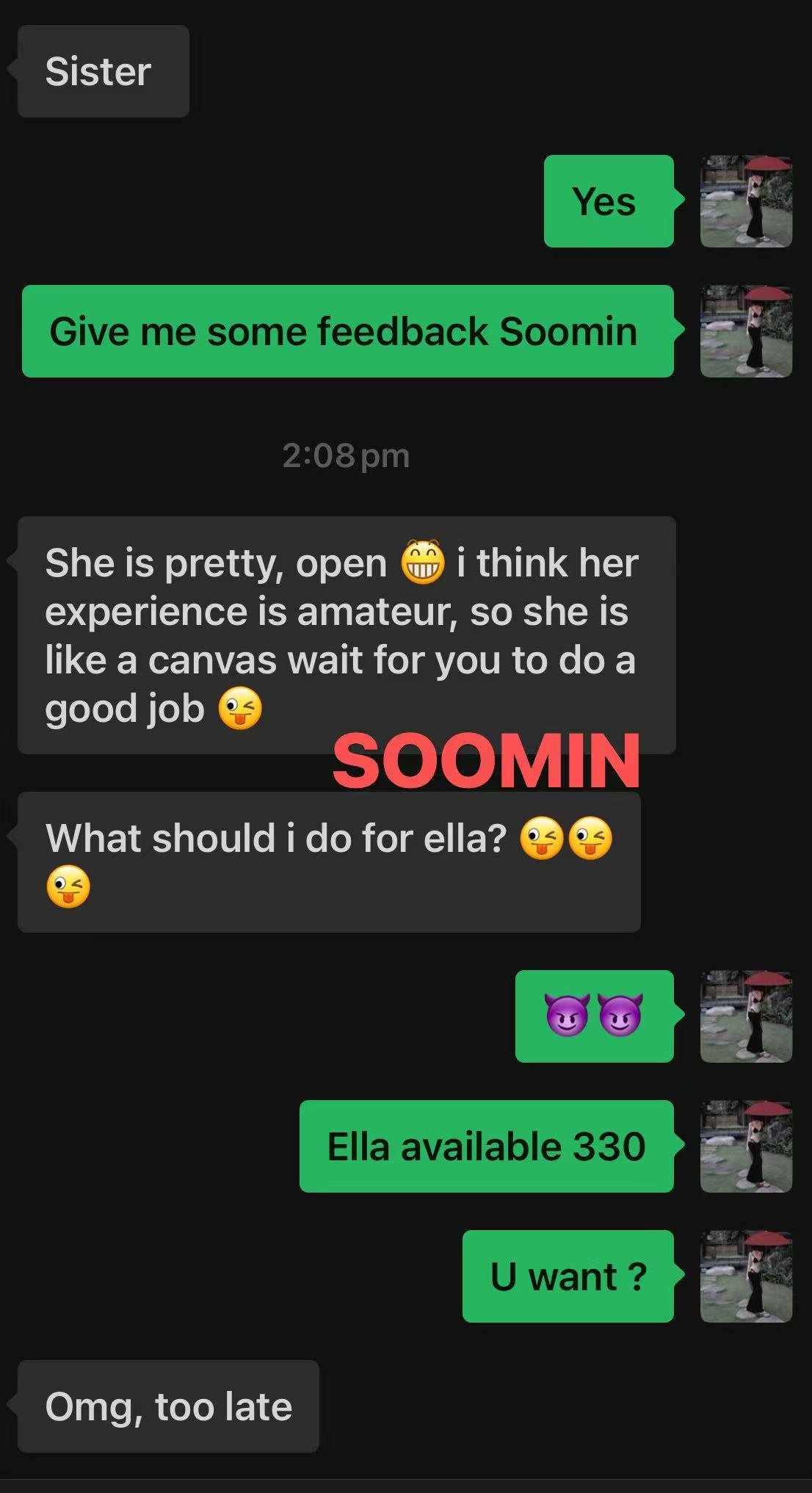Open sender's avatar beside the "Yes" message
The image size is (812, 1493).
[x=746, y=201]
